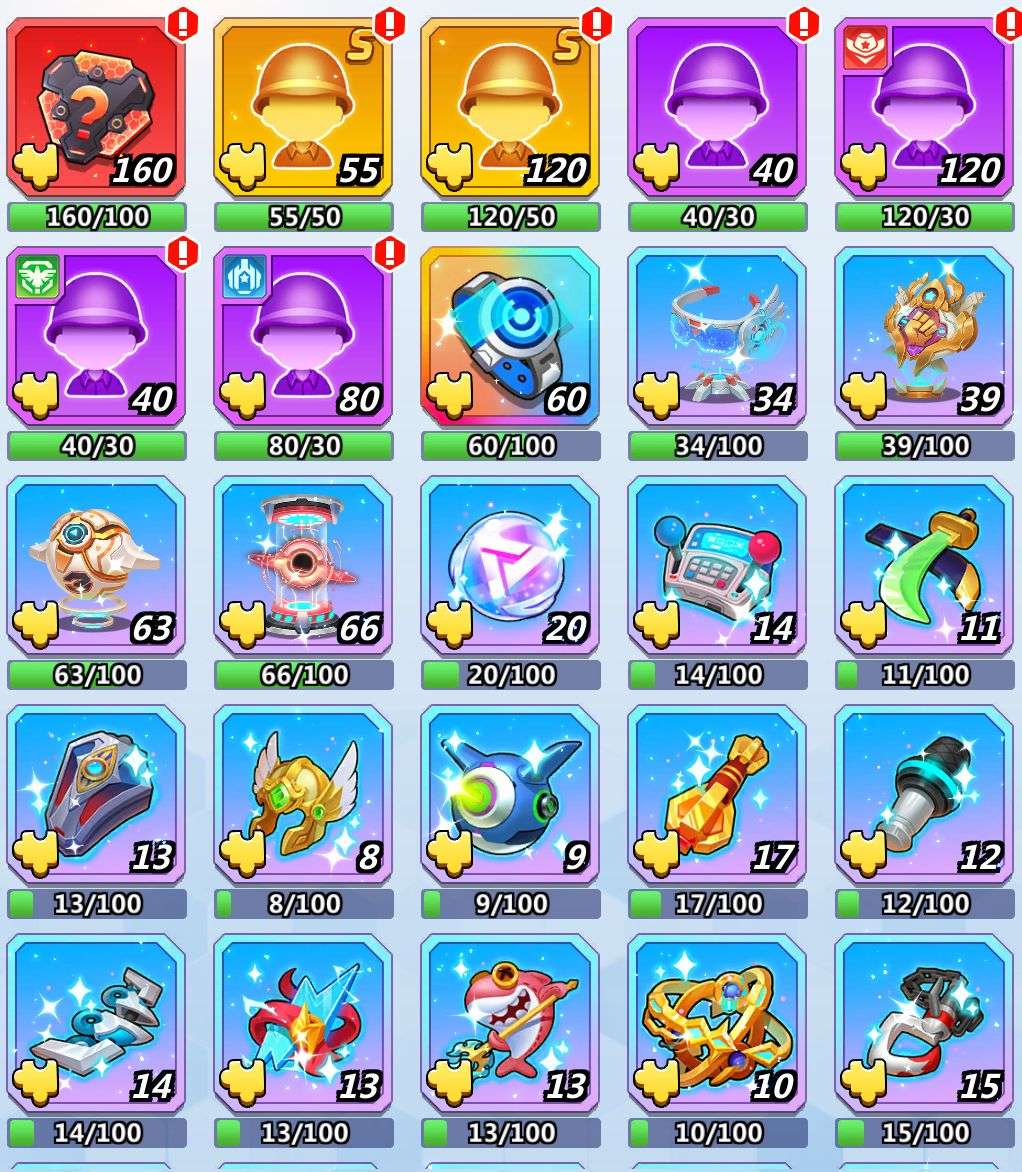
Task: Open the white orb drone shard 63/100
Action: (96, 565)
